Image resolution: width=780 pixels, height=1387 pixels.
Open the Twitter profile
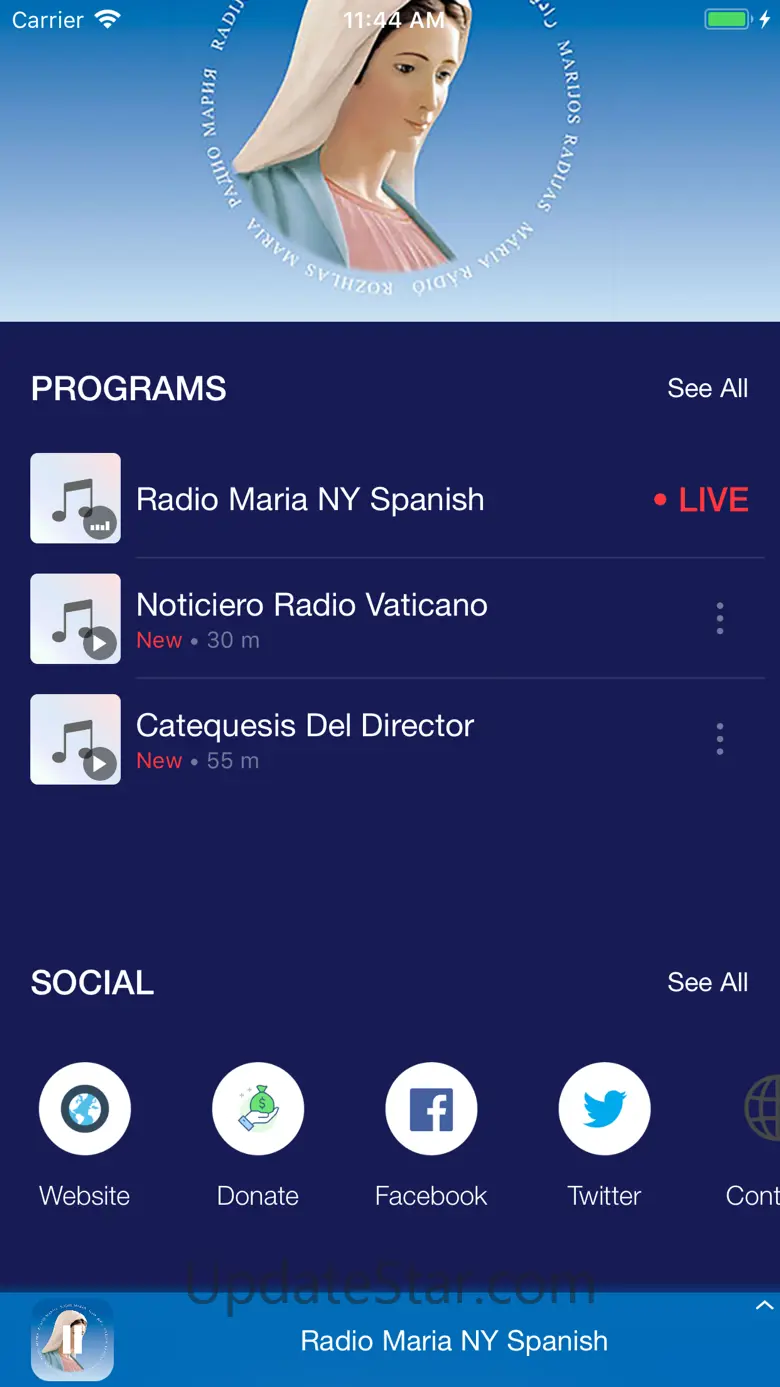(x=604, y=1109)
